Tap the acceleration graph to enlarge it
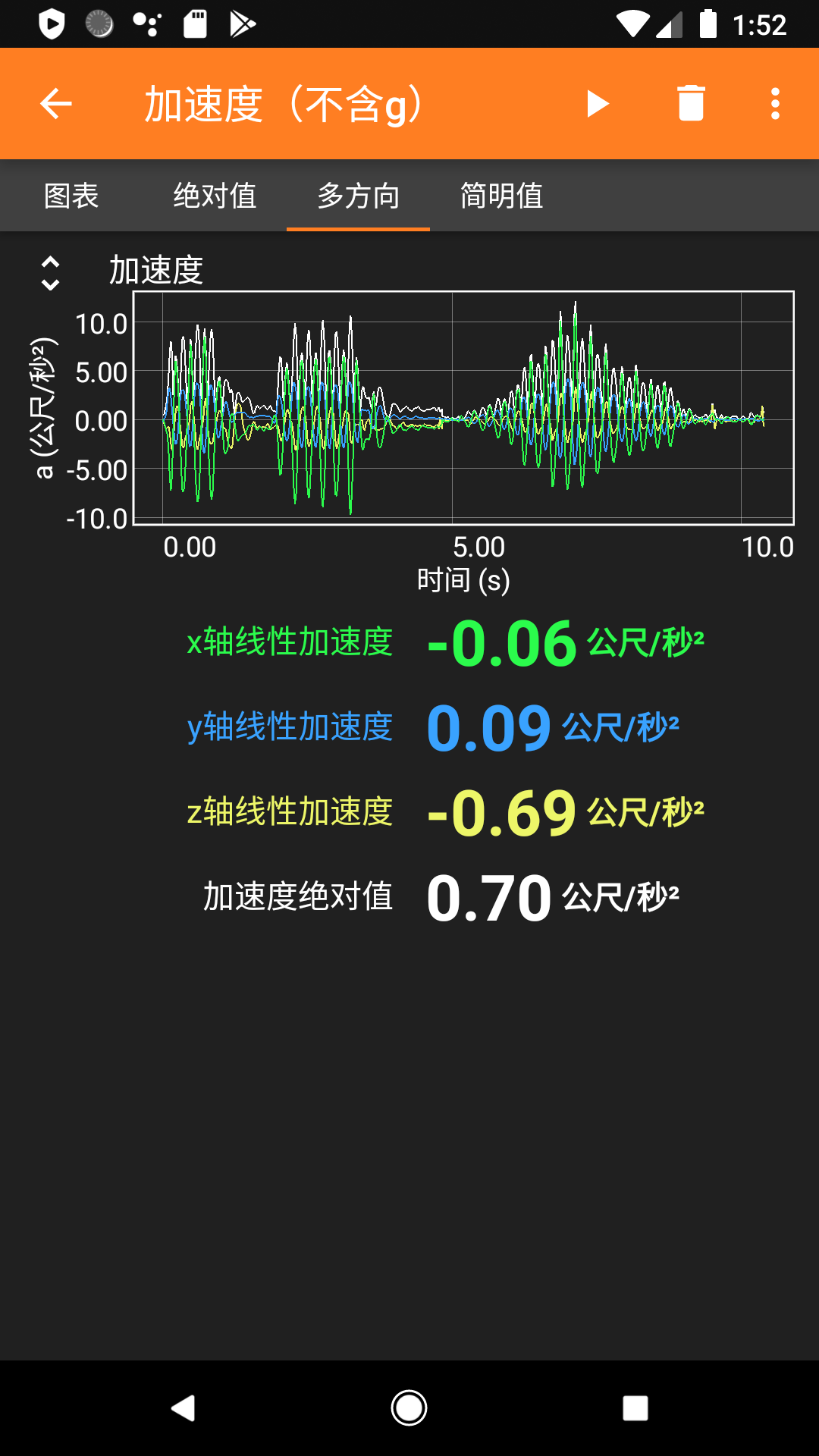Viewport: 819px width, 1456px height. click(463, 408)
